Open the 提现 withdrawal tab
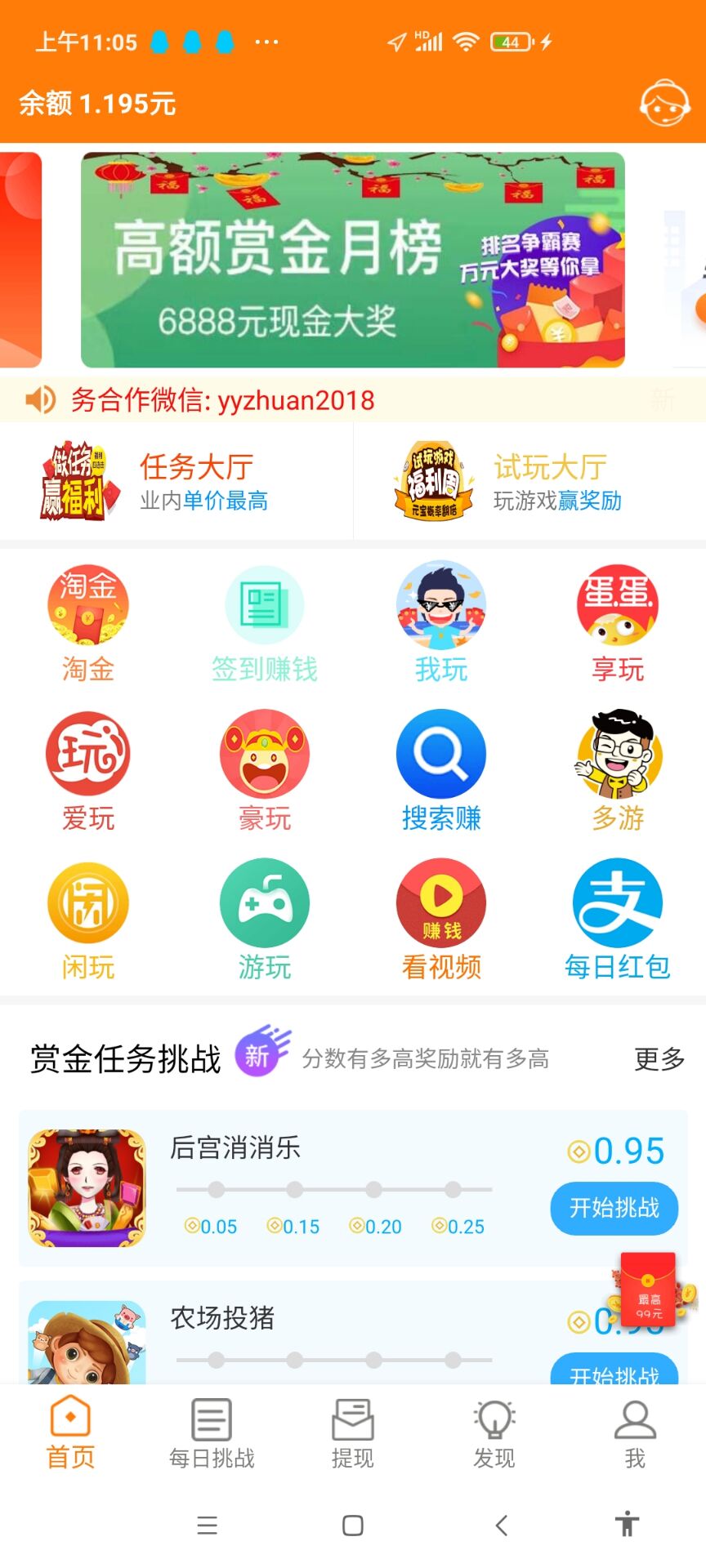 (352, 1433)
